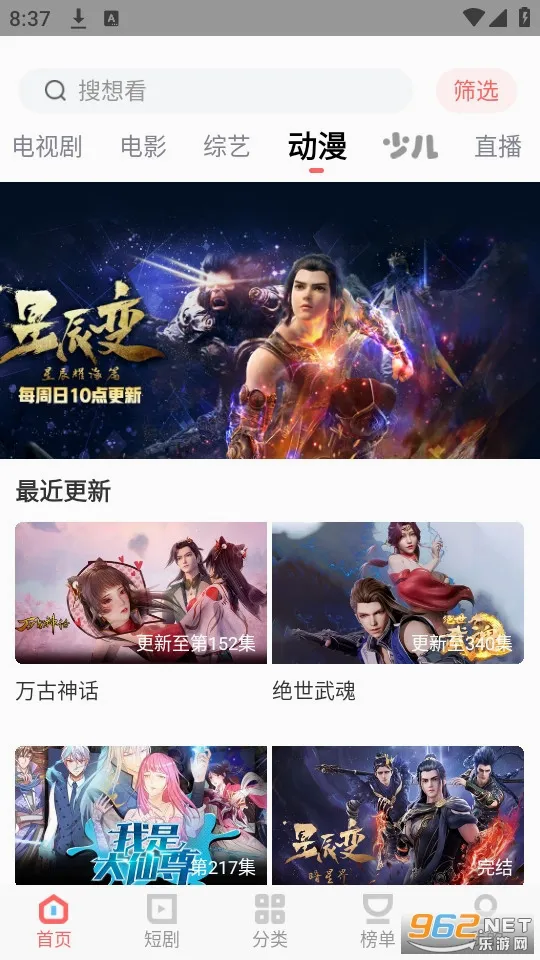The height and width of the screenshot is (960, 540).
Task: Switch to the 电视剧 tab
Action: 48,147
